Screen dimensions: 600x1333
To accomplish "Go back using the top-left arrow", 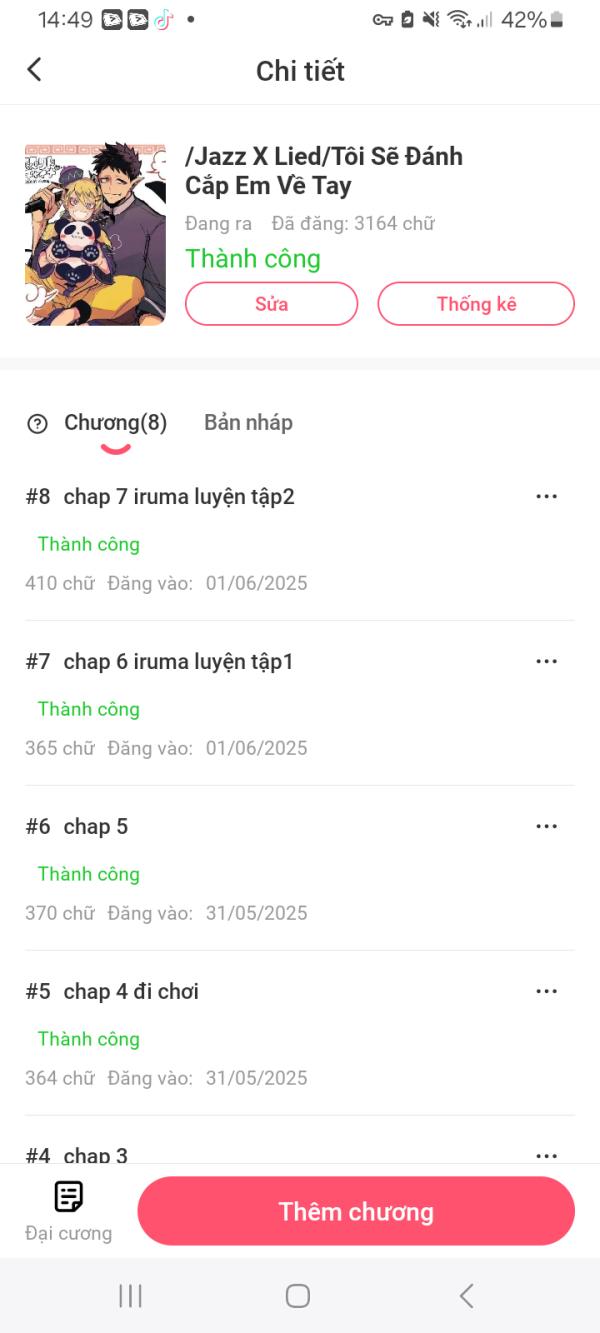I will click(x=35, y=69).
